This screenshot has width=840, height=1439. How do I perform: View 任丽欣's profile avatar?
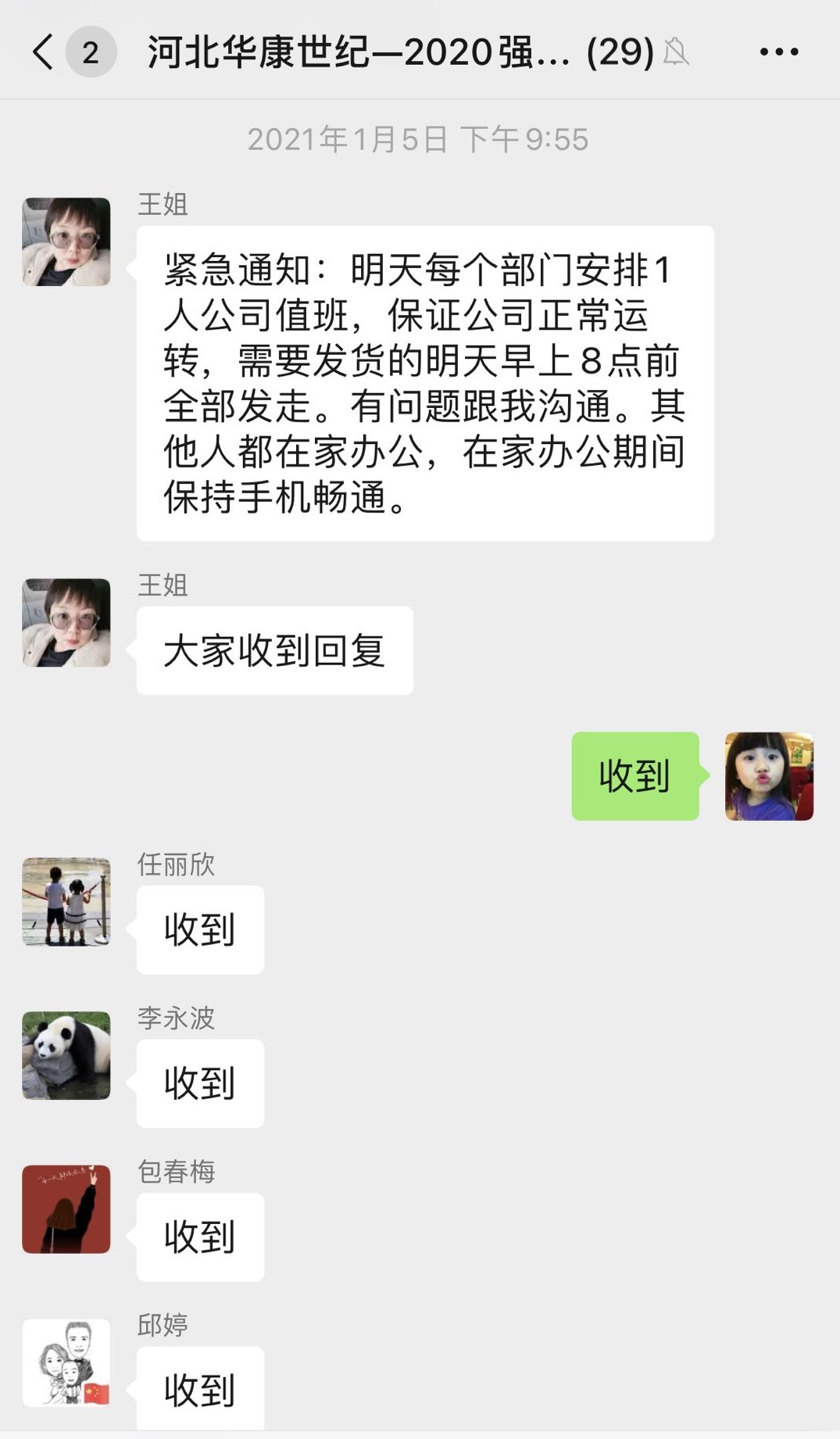point(66,901)
